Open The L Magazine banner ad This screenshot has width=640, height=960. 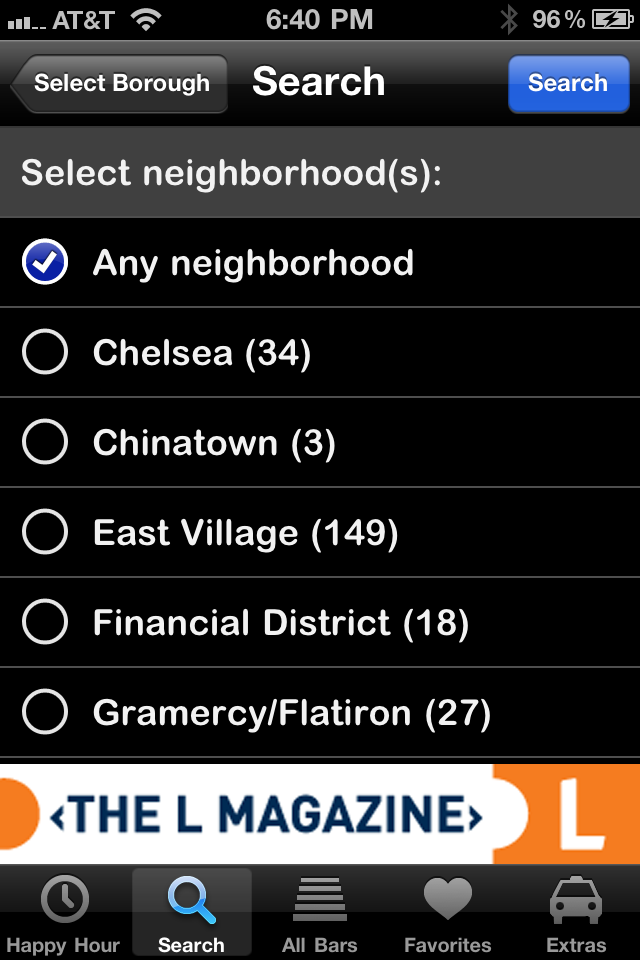[320, 814]
